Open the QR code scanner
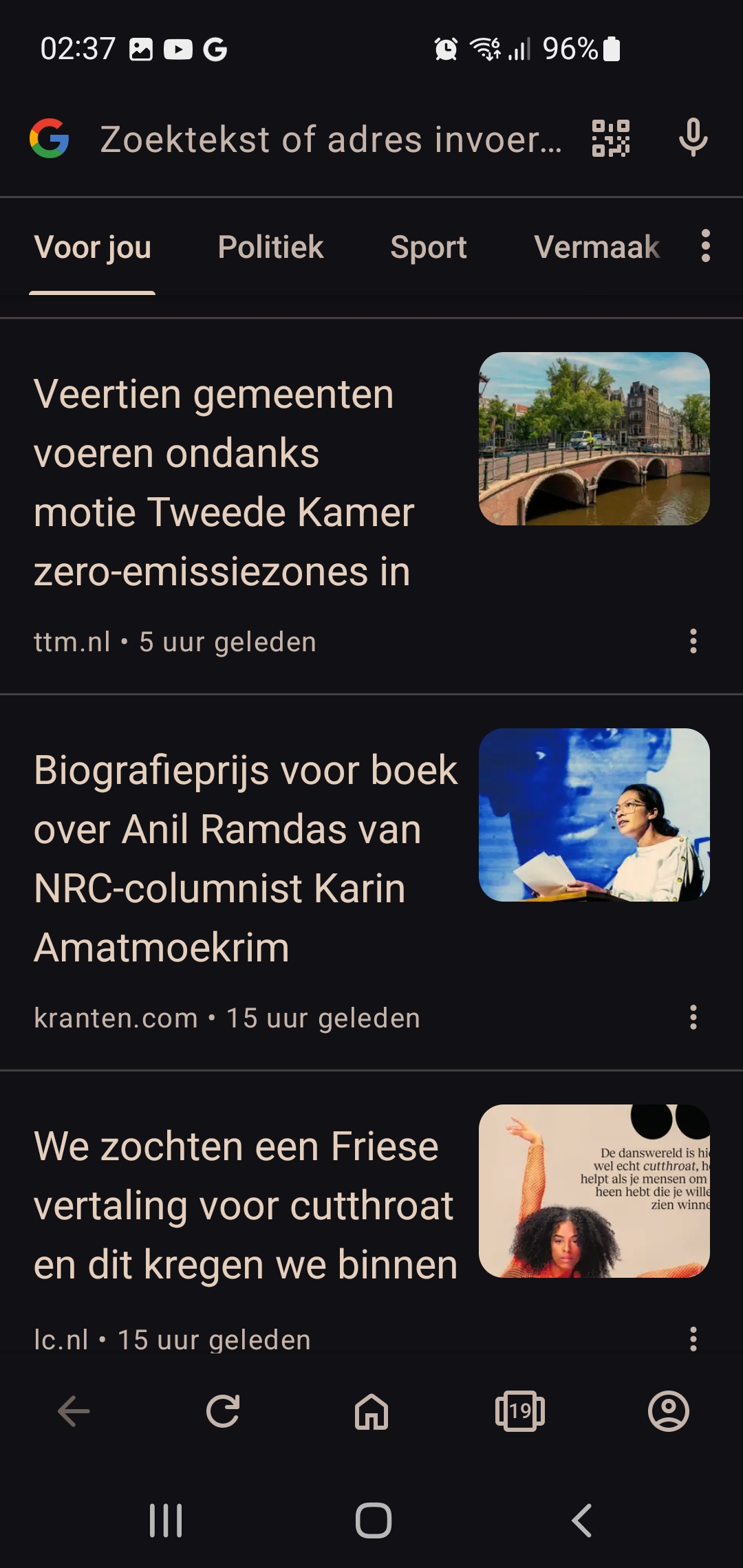Viewport: 743px width, 1568px height. (611, 139)
